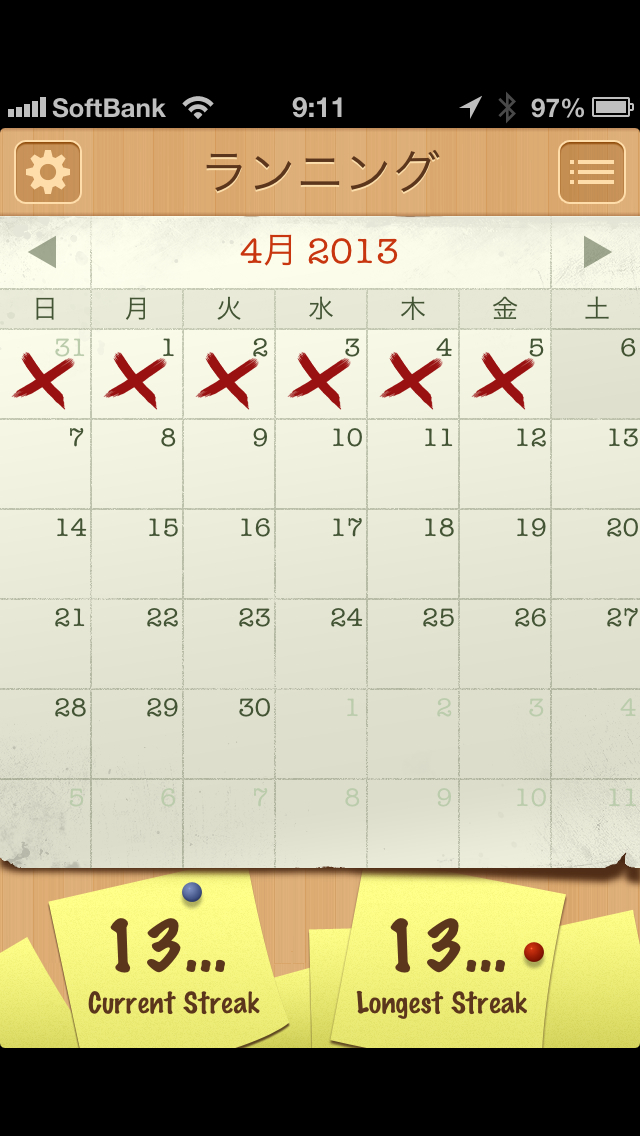
Task: Mark April 6 as done
Action: pos(597,375)
